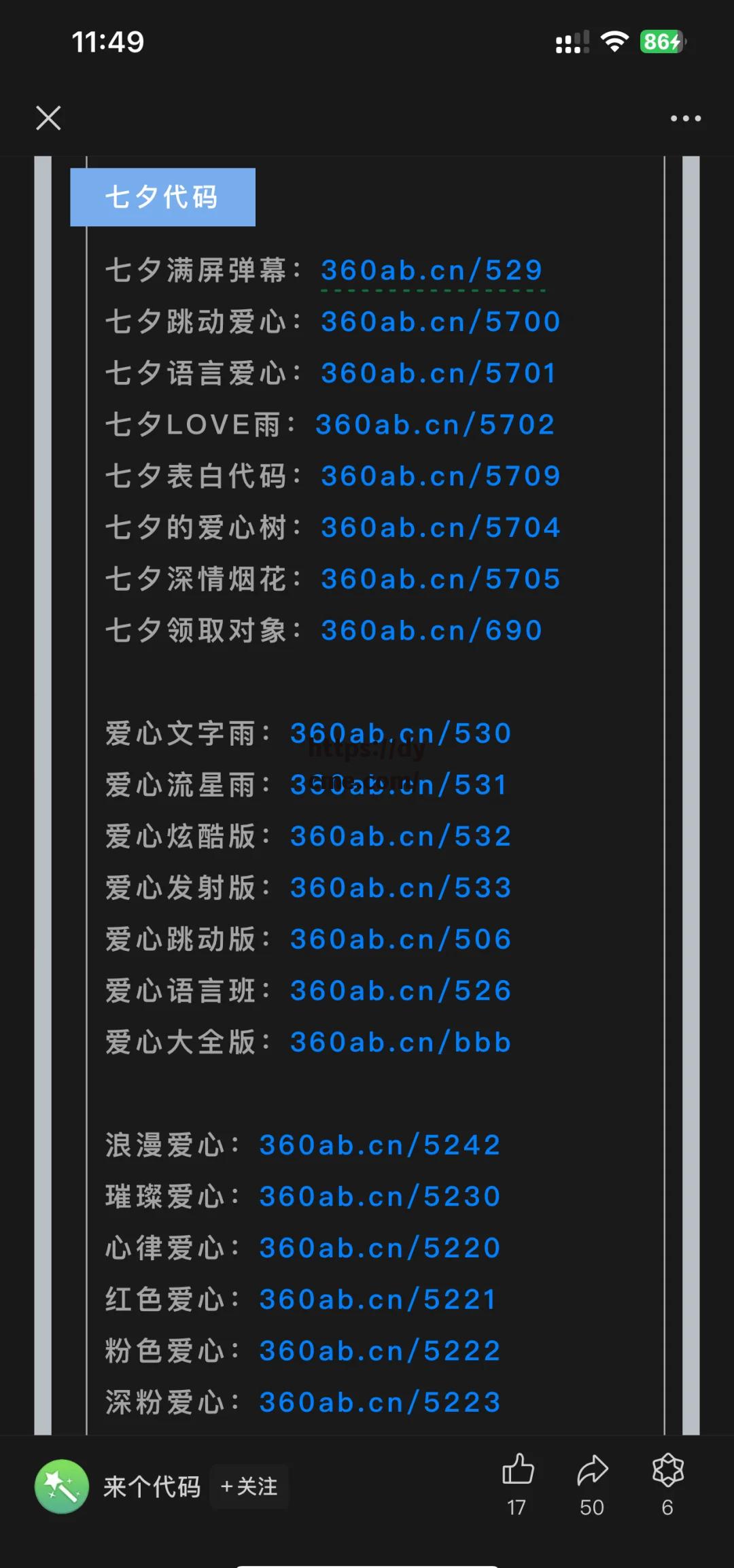Open the 粉色爱心 link 360ab.cn/5222
734x1568 pixels.
click(379, 1350)
